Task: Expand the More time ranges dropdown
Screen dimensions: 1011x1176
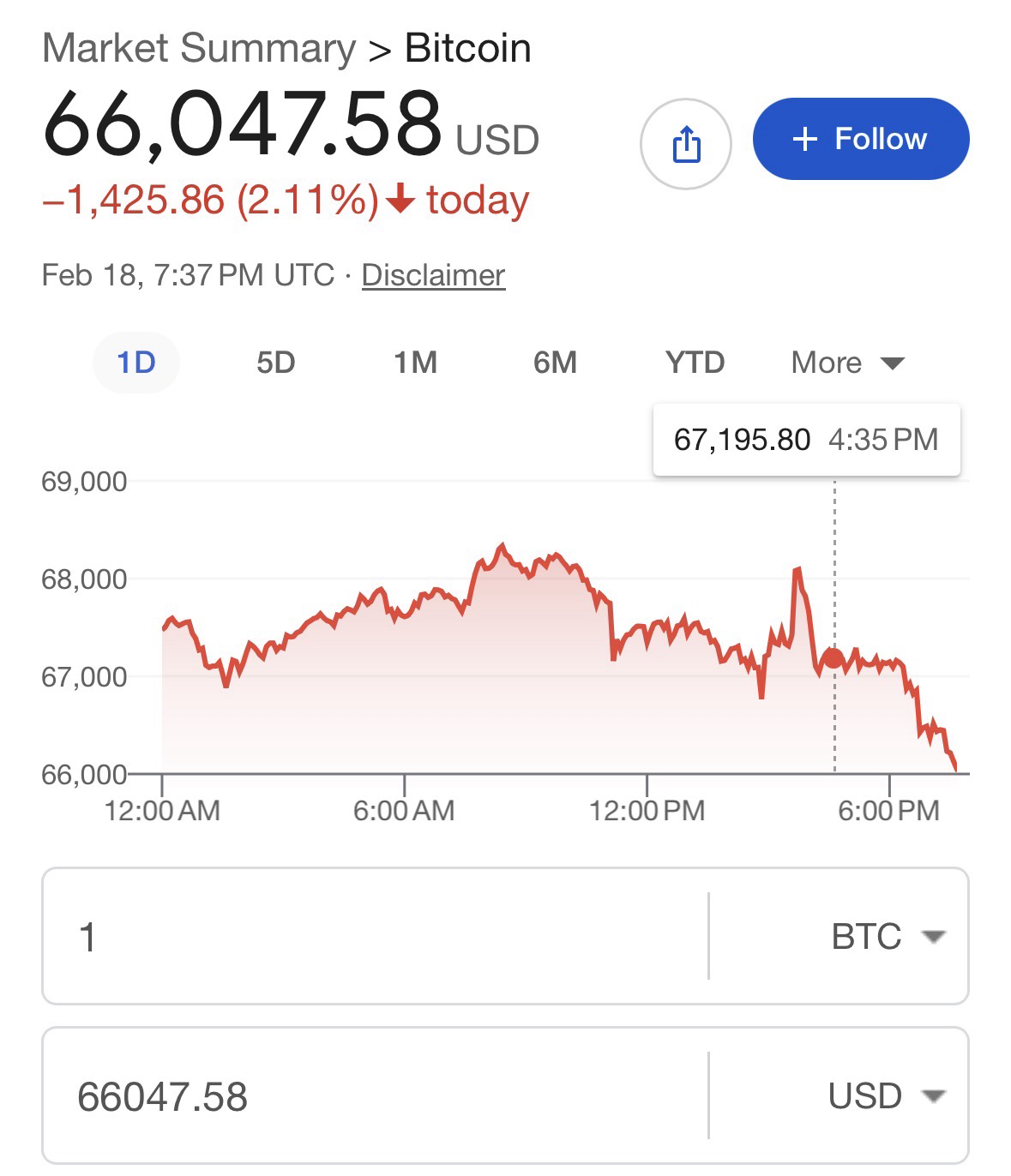Action: coord(847,363)
